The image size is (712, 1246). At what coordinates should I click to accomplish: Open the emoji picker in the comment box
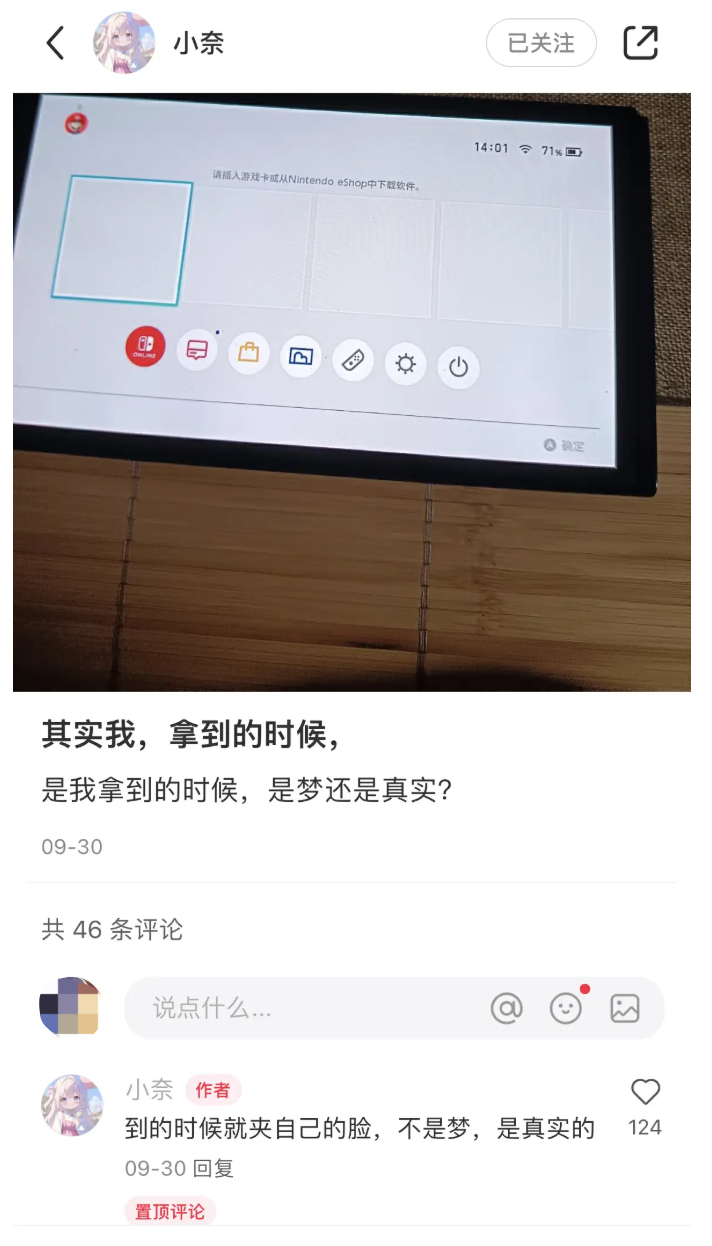pos(566,1008)
